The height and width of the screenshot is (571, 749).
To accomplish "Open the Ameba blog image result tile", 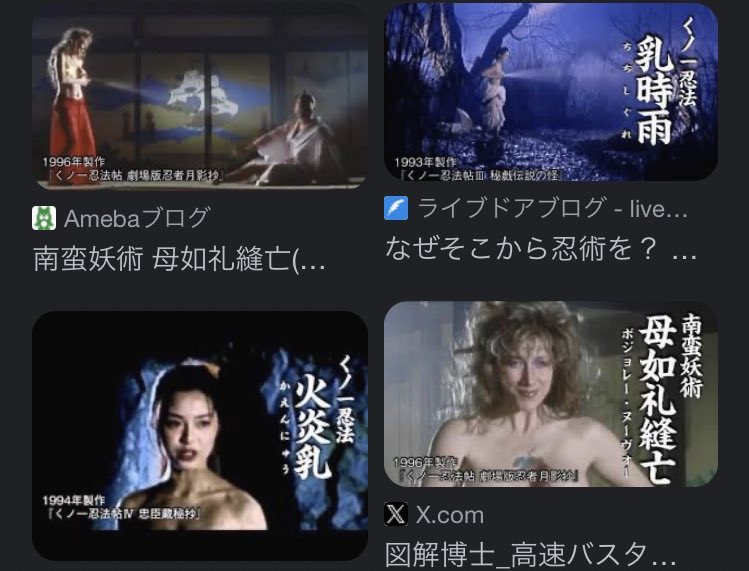I will (199, 96).
